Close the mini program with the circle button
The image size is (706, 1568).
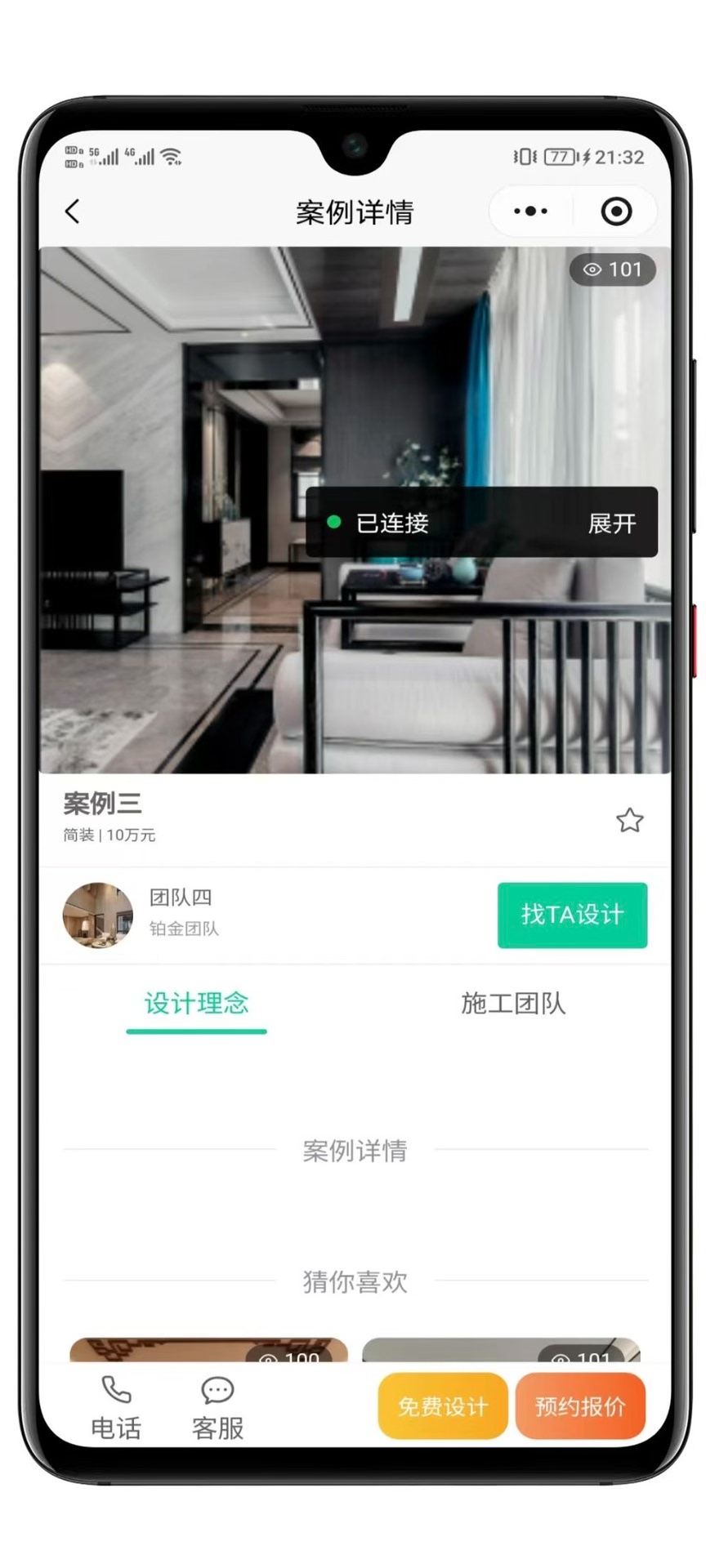(x=616, y=212)
